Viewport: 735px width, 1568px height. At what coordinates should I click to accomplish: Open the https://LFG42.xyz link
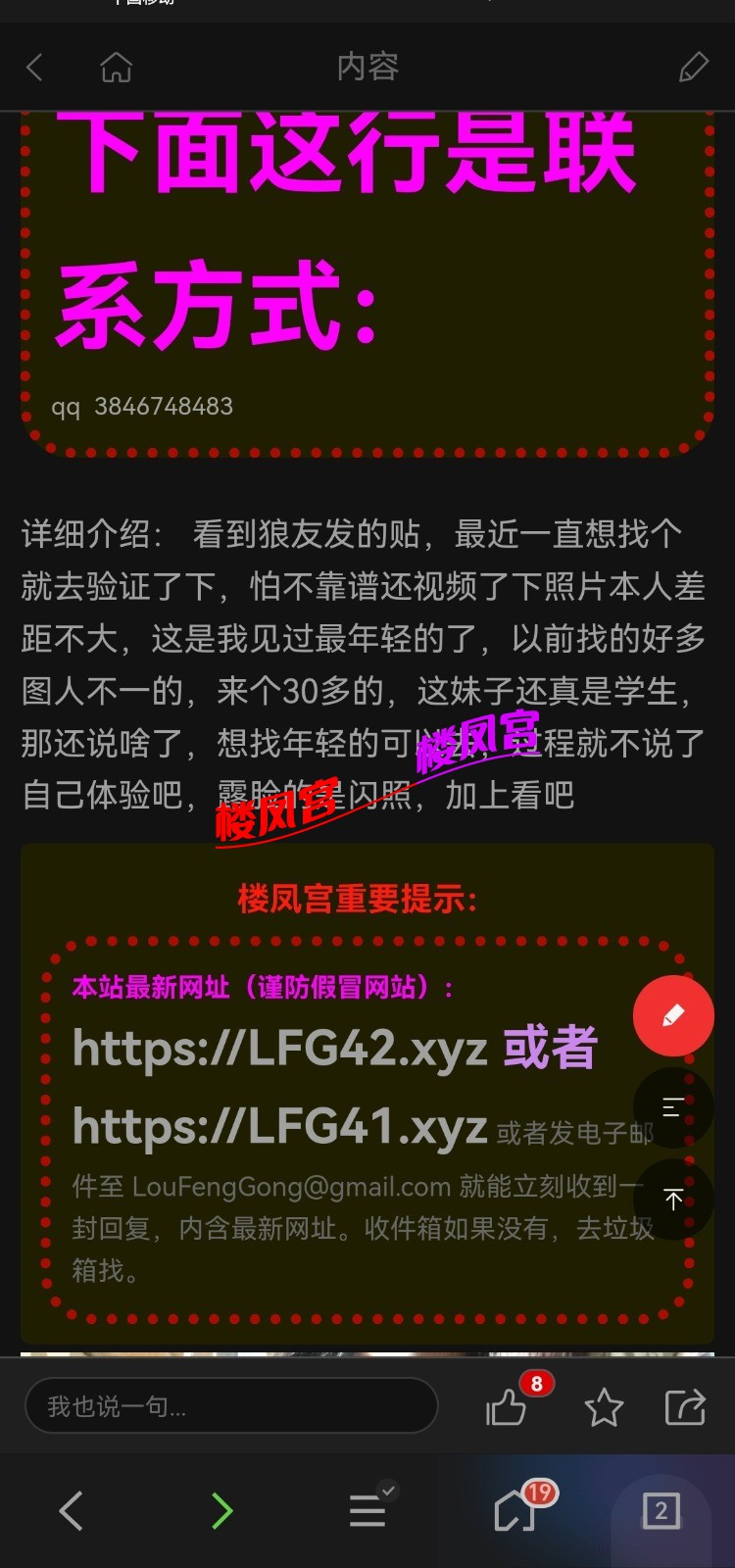280,1049
